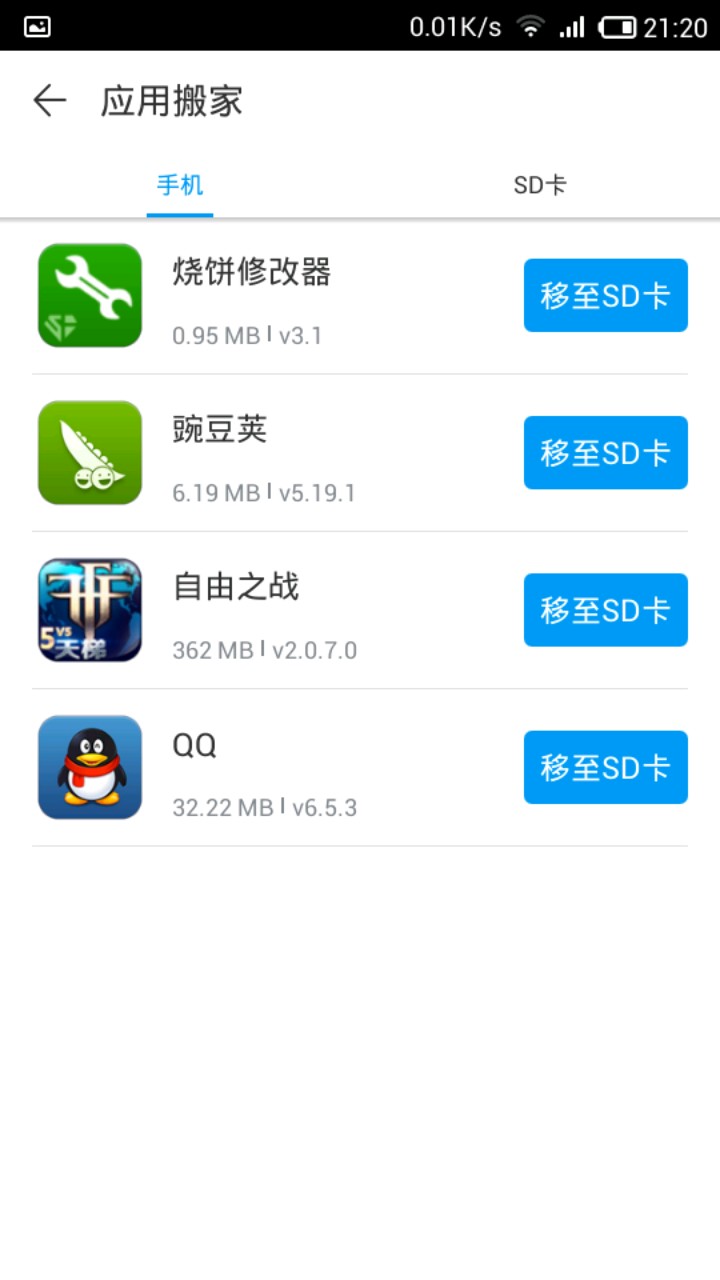This screenshot has height=1280, width=720.
Task: Move 自由之战 to the SD card
Action: 606,610
